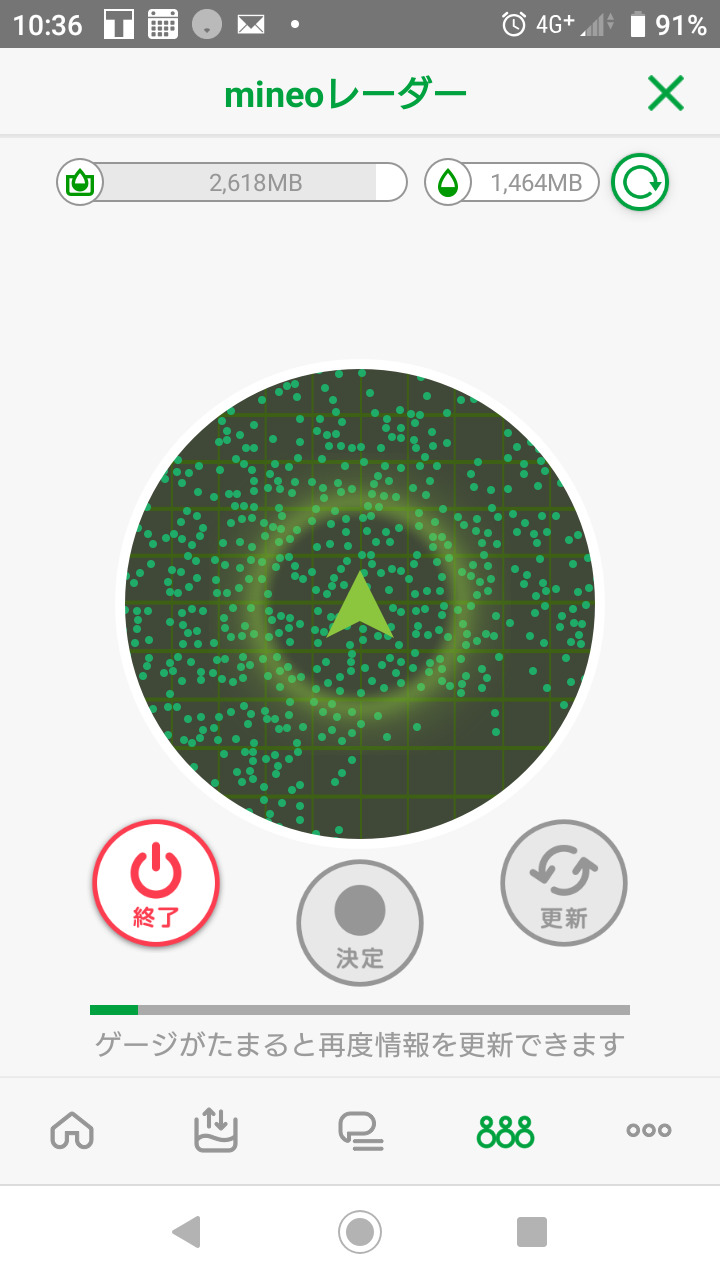Close the mineoレーダー screen
This screenshot has height=1280, width=720.
[665, 94]
